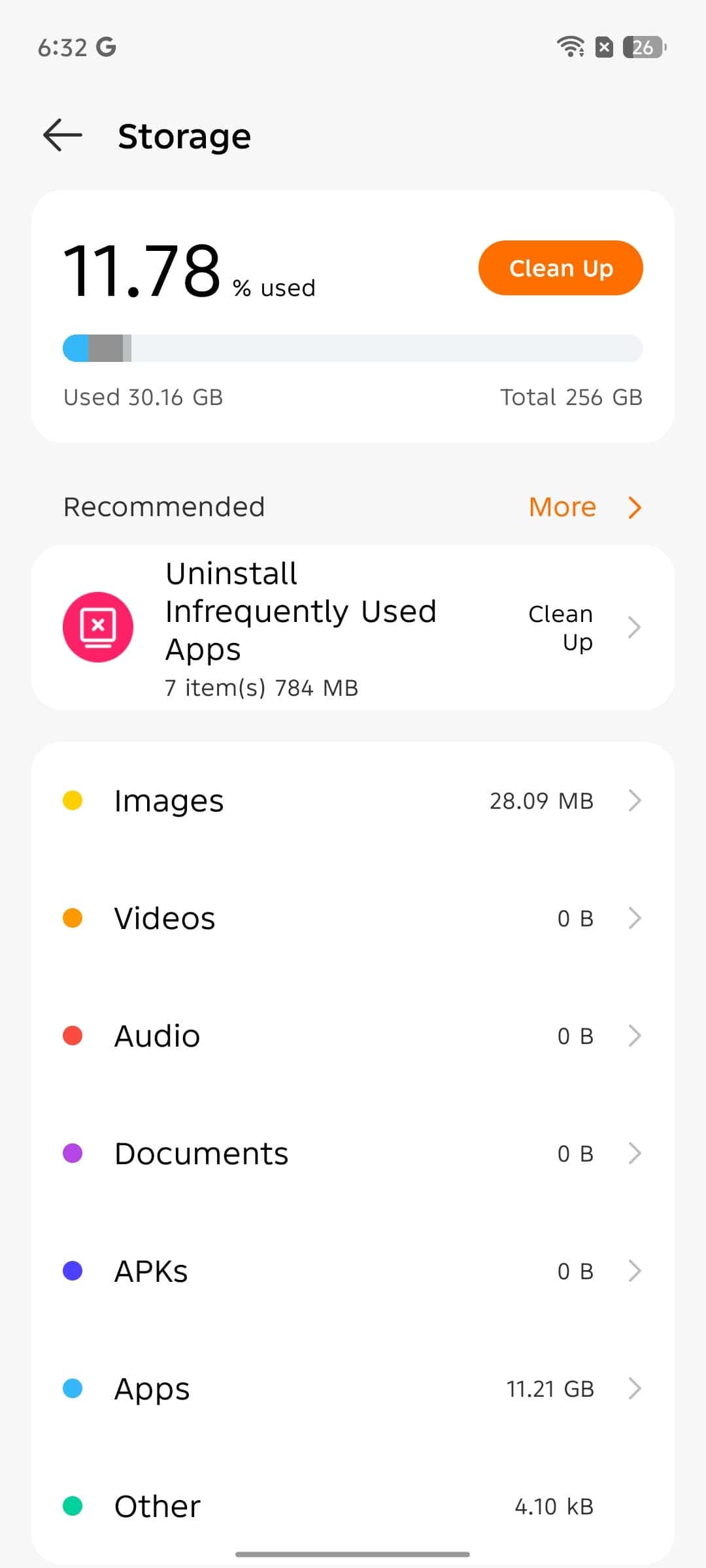Open Uninstall Infrequently Used Apps card
The width and height of the screenshot is (706, 1568).
click(353, 628)
